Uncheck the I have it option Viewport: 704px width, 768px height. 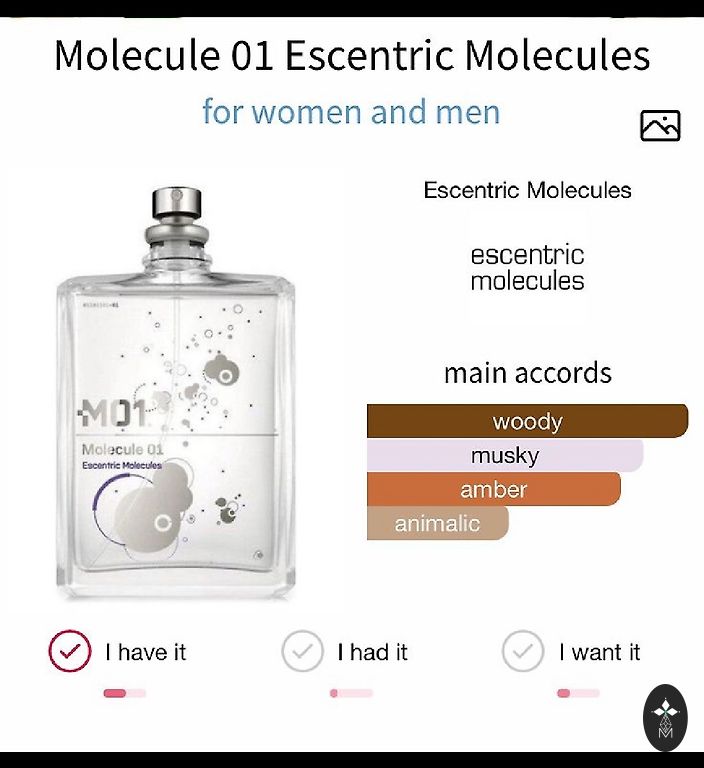(x=69, y=652)
